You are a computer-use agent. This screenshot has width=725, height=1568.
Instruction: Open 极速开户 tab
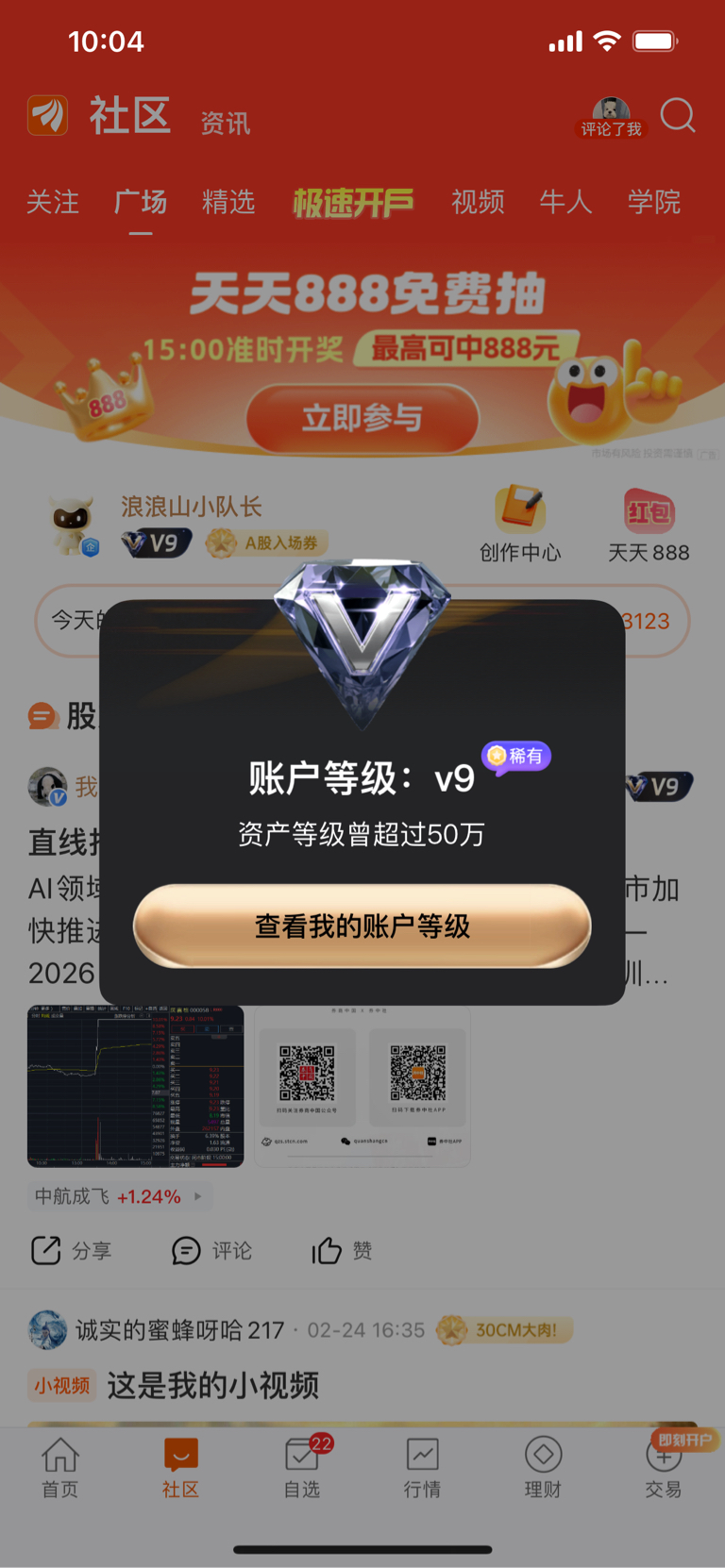(x=353, y=202)
